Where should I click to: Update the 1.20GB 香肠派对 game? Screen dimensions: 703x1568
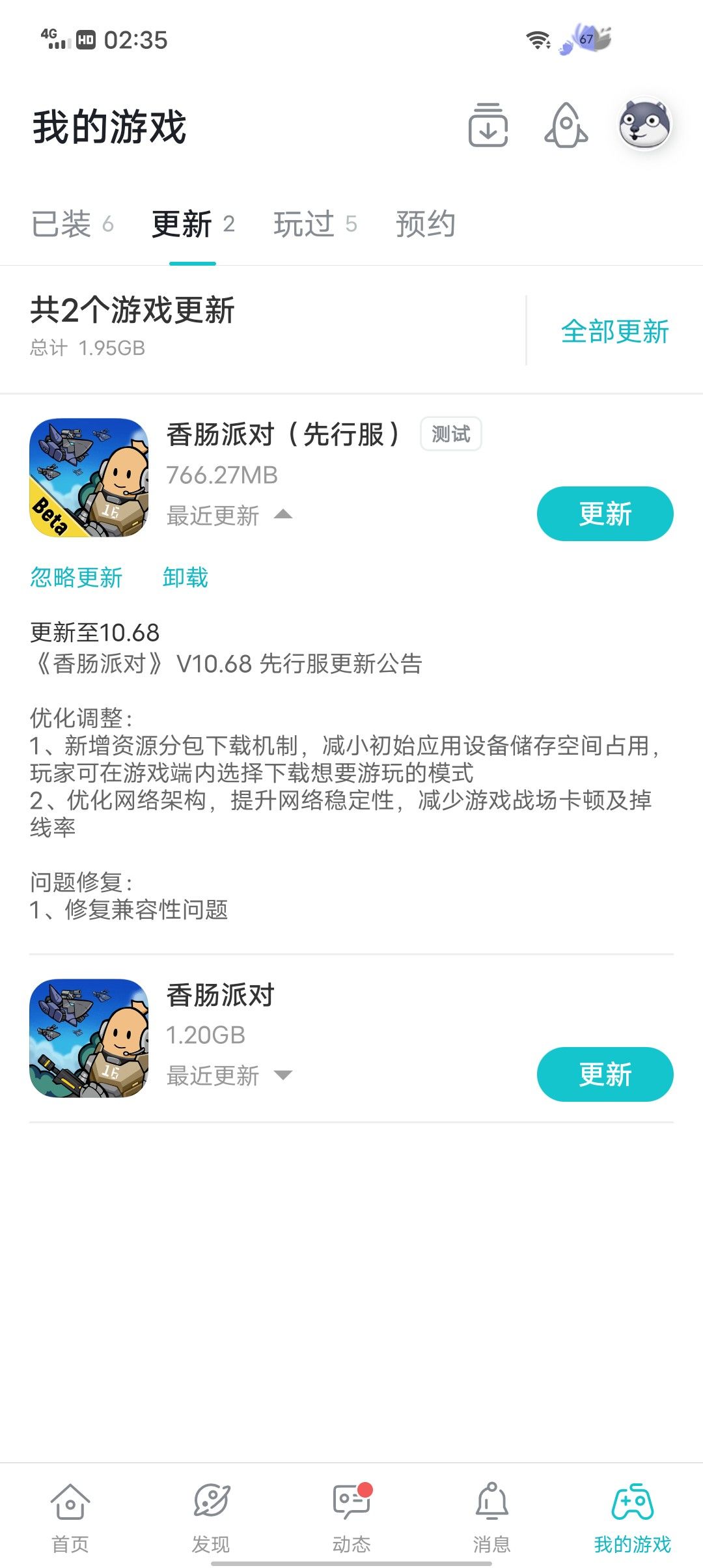605,1074
